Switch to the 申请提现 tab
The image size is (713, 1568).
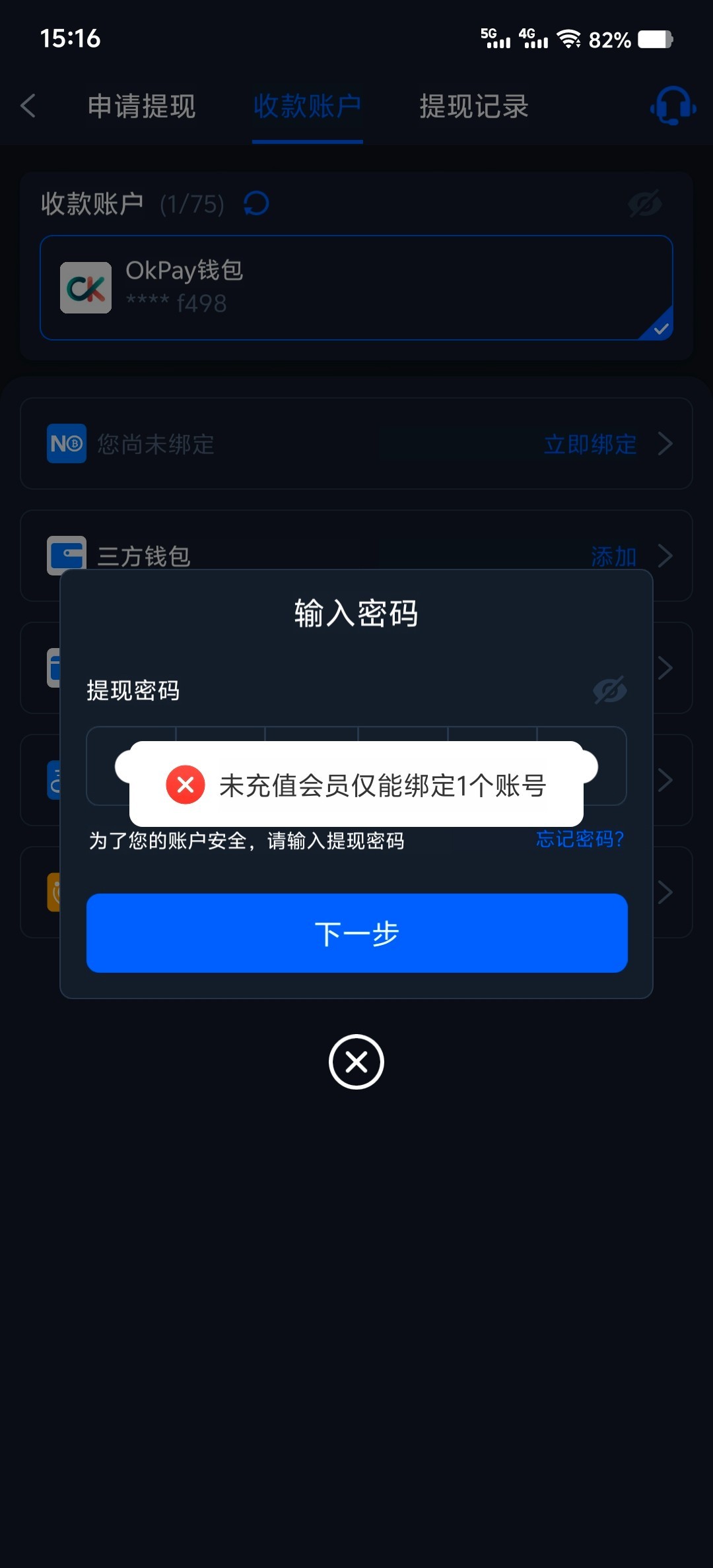click(141, 106)
